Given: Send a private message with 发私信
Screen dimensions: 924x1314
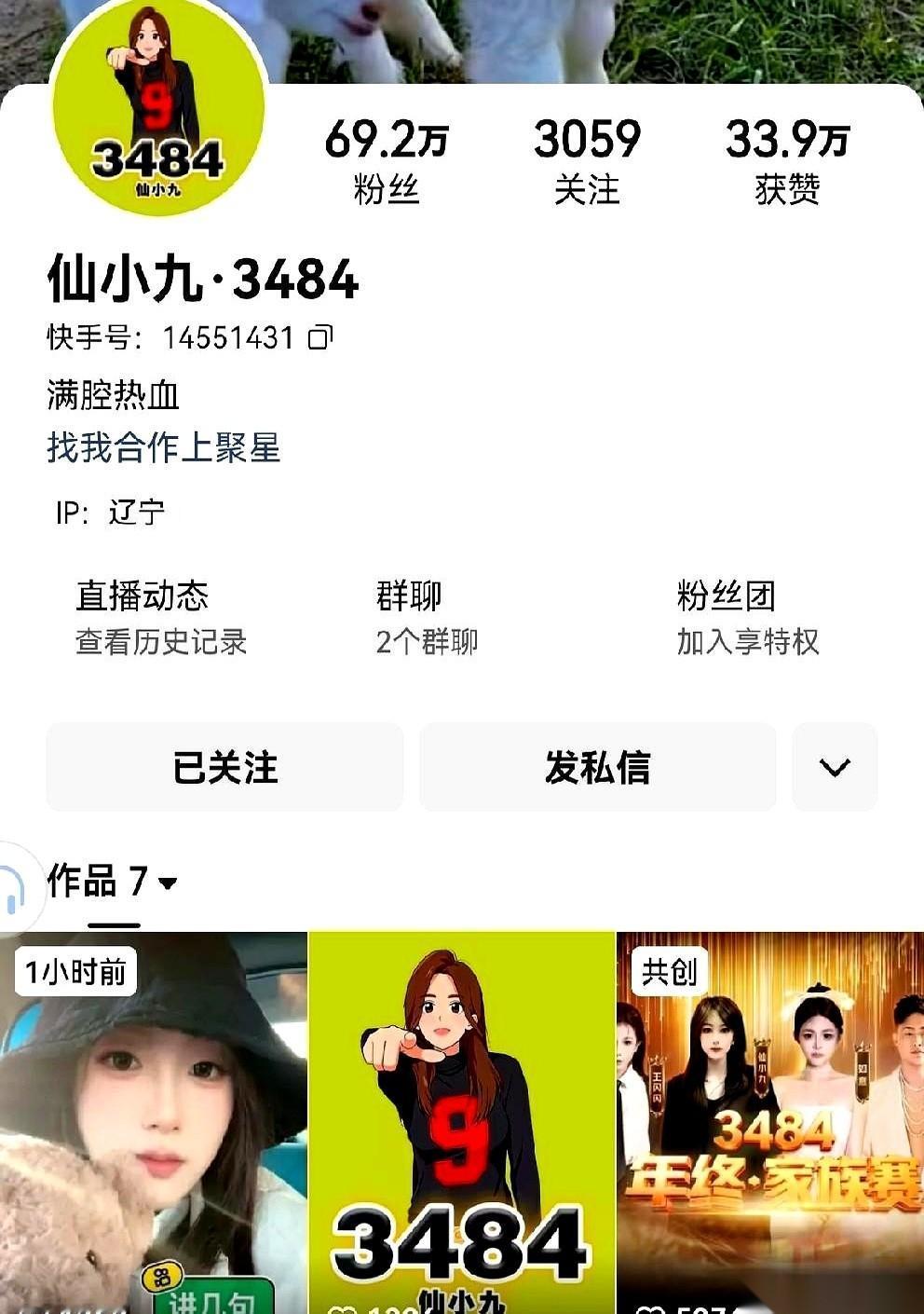Looking at the screenshot, I should coord(597,767).
